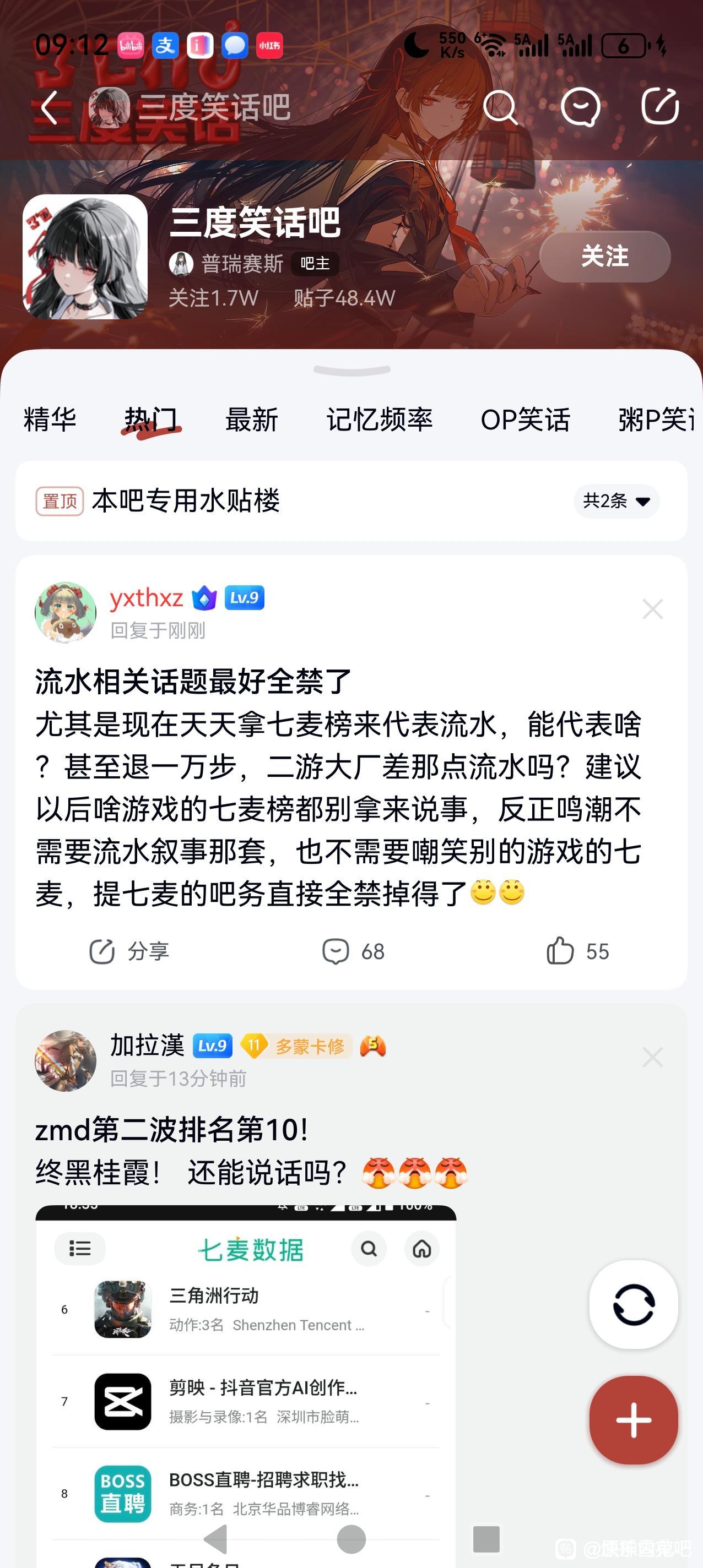Share this forum via top-right icon
The width and height of the screenshot is (703, 1568).
tap(661, 106)
